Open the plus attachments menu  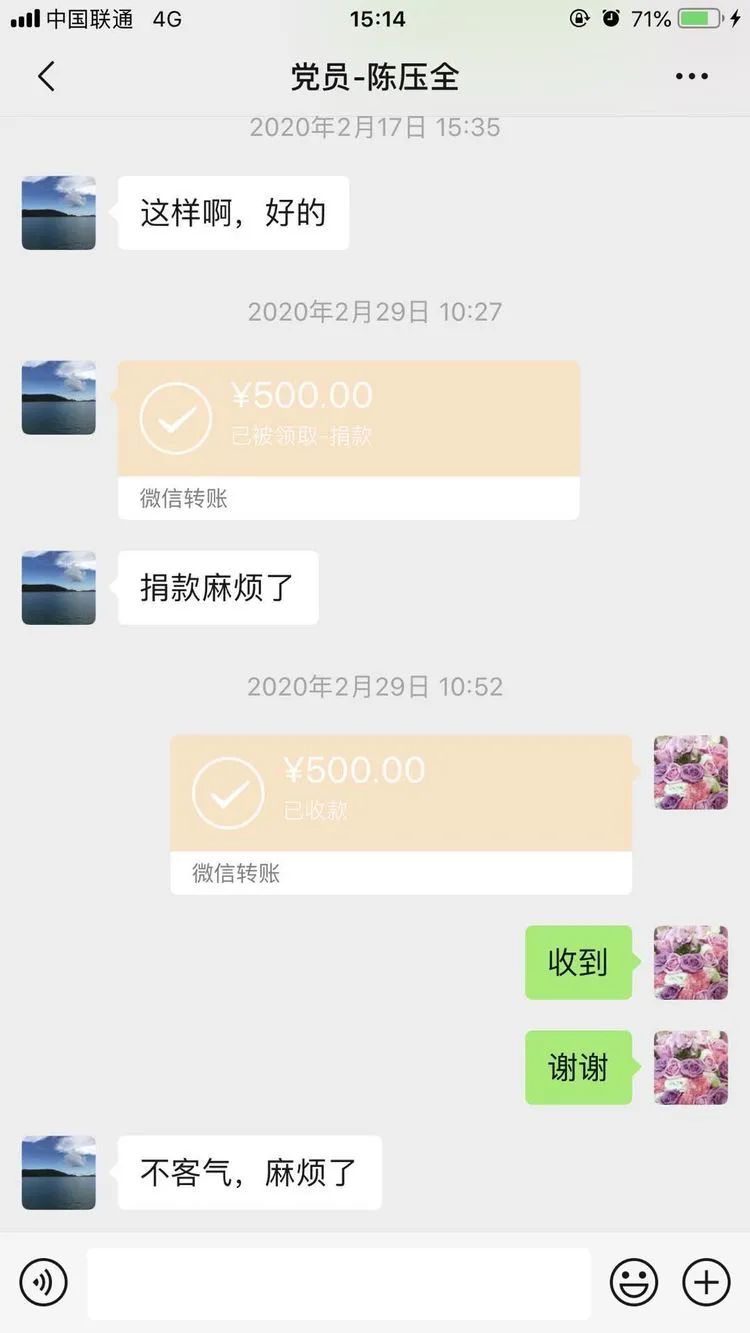tap(706, 1282)
